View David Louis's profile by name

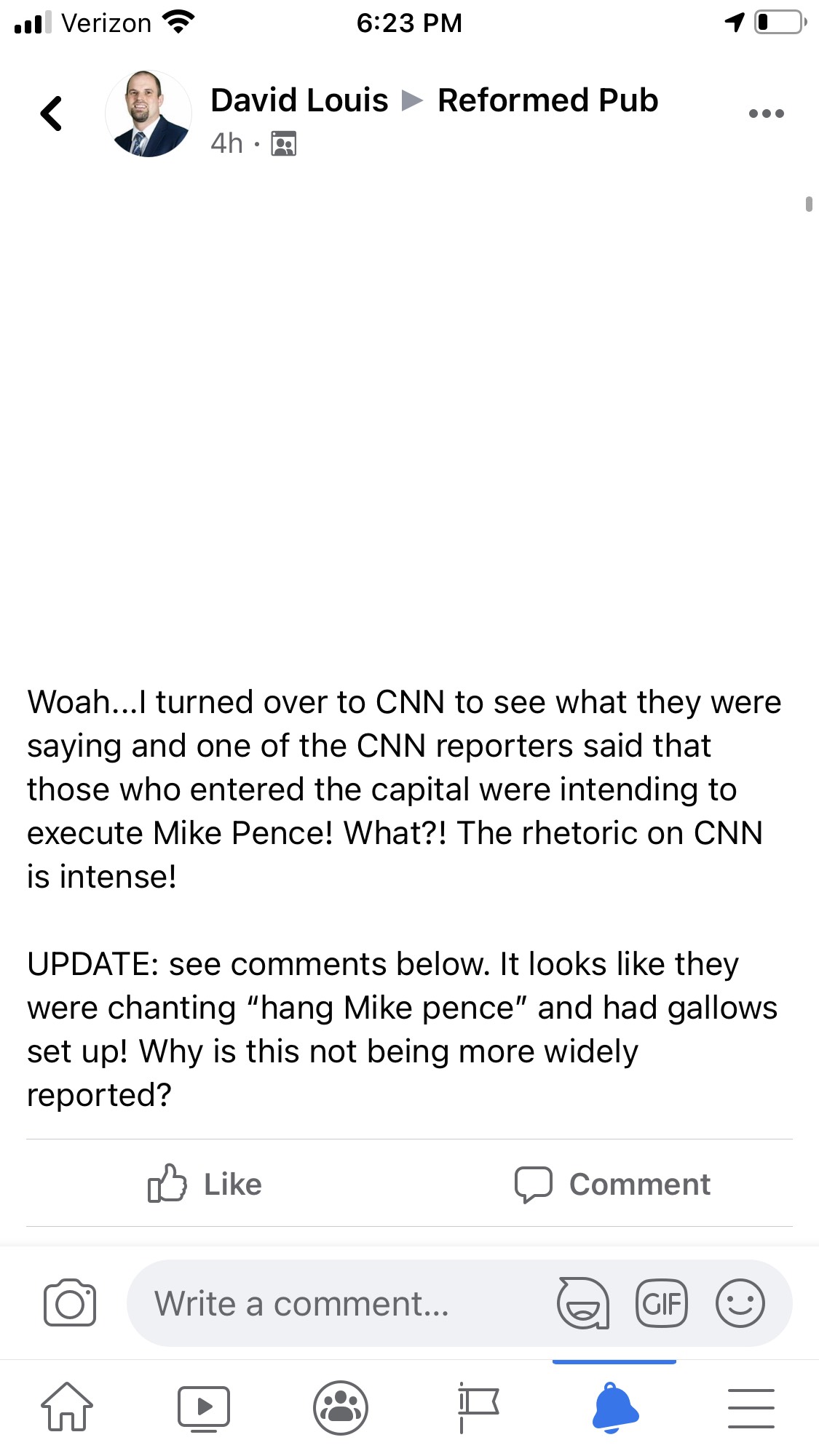click(x=299, y=100)
